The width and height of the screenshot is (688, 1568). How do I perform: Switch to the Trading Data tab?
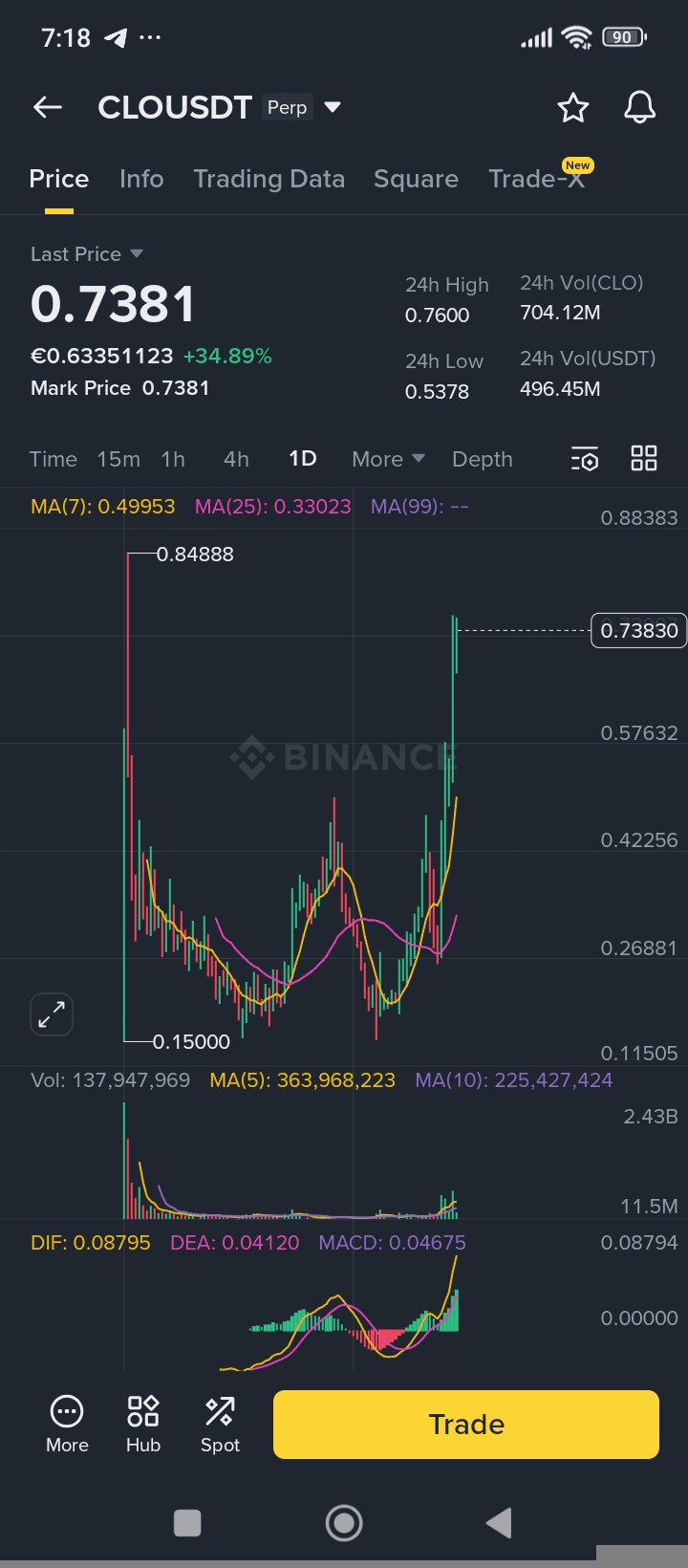click(269, 179)
